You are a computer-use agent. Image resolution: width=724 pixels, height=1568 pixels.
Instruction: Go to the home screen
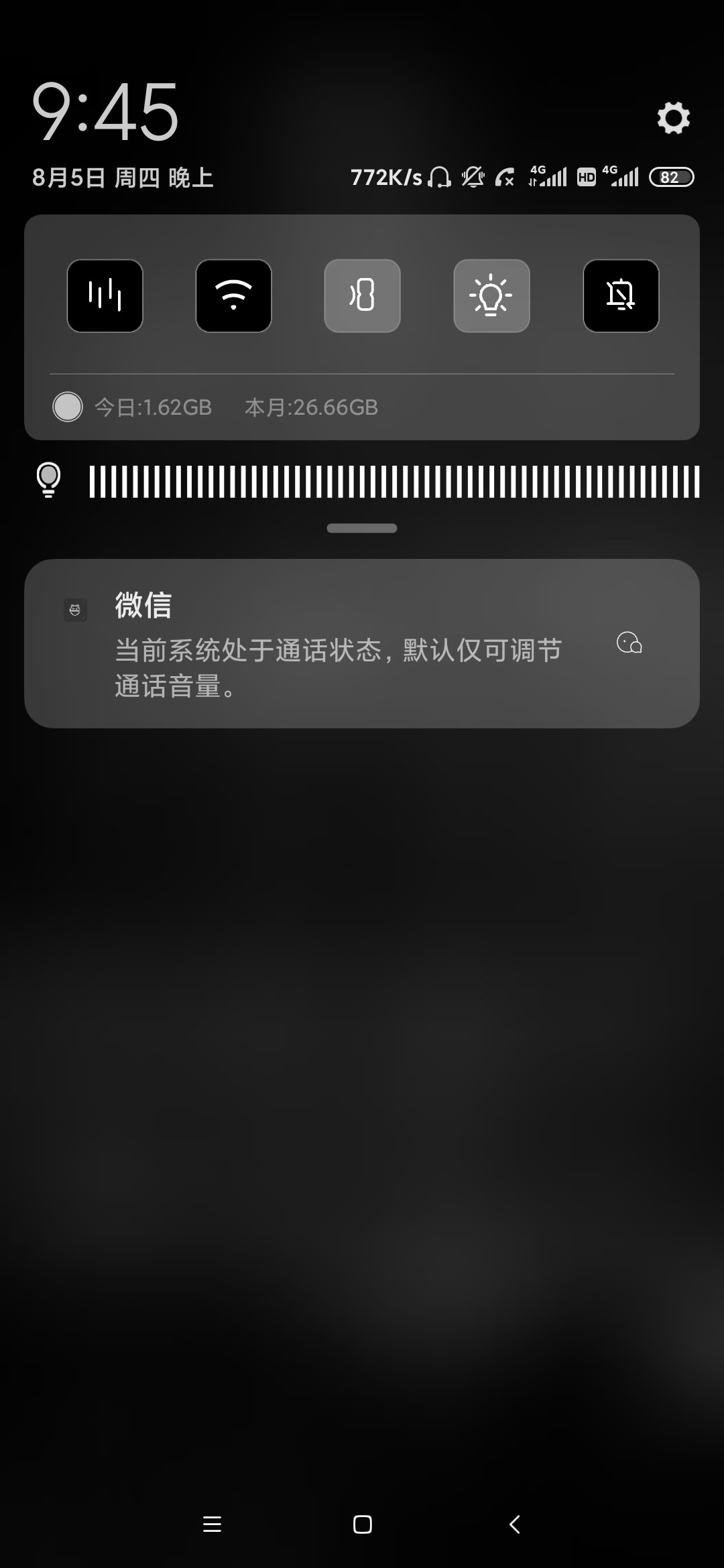click(x=363, y=1524)
